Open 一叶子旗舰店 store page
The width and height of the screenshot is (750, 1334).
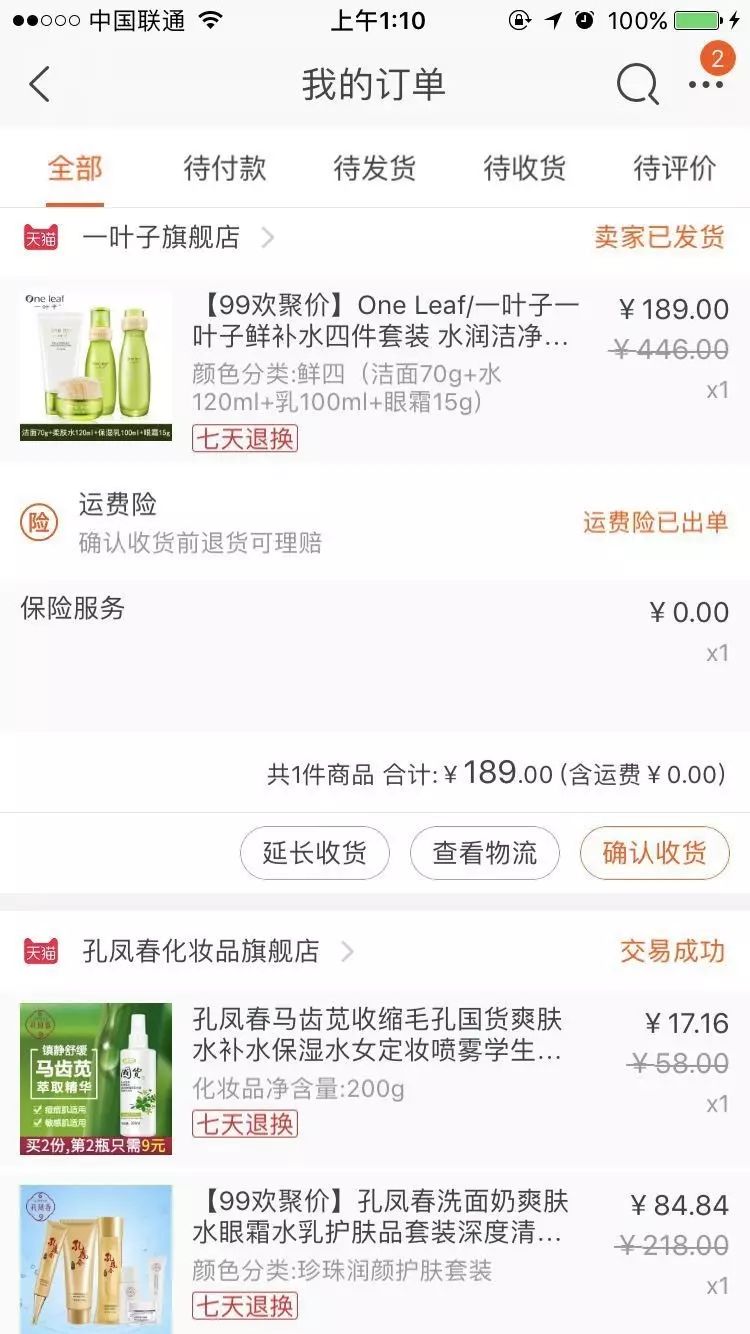point(162,238)
